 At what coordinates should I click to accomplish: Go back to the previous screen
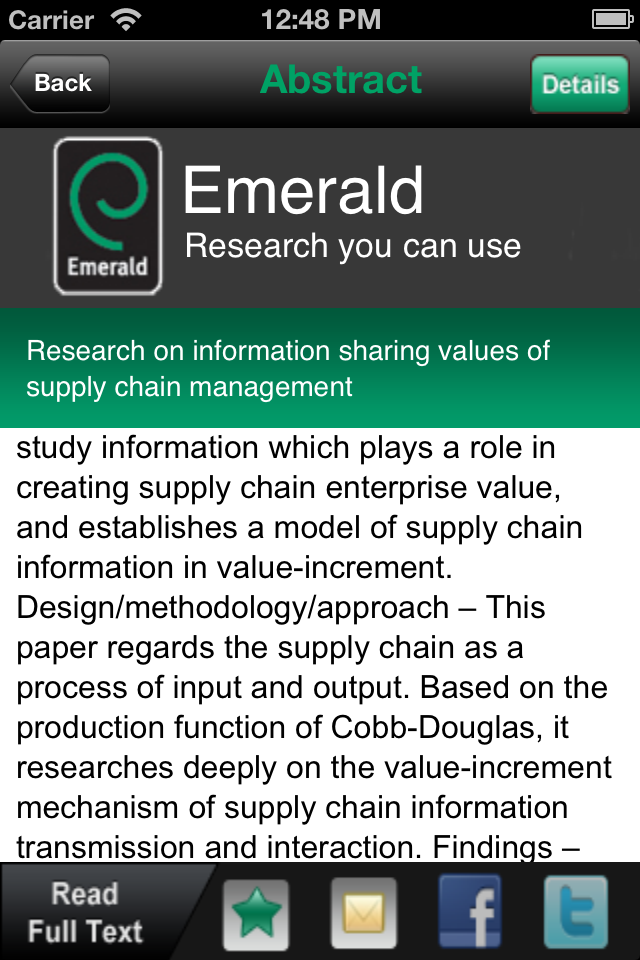(60, 84)
